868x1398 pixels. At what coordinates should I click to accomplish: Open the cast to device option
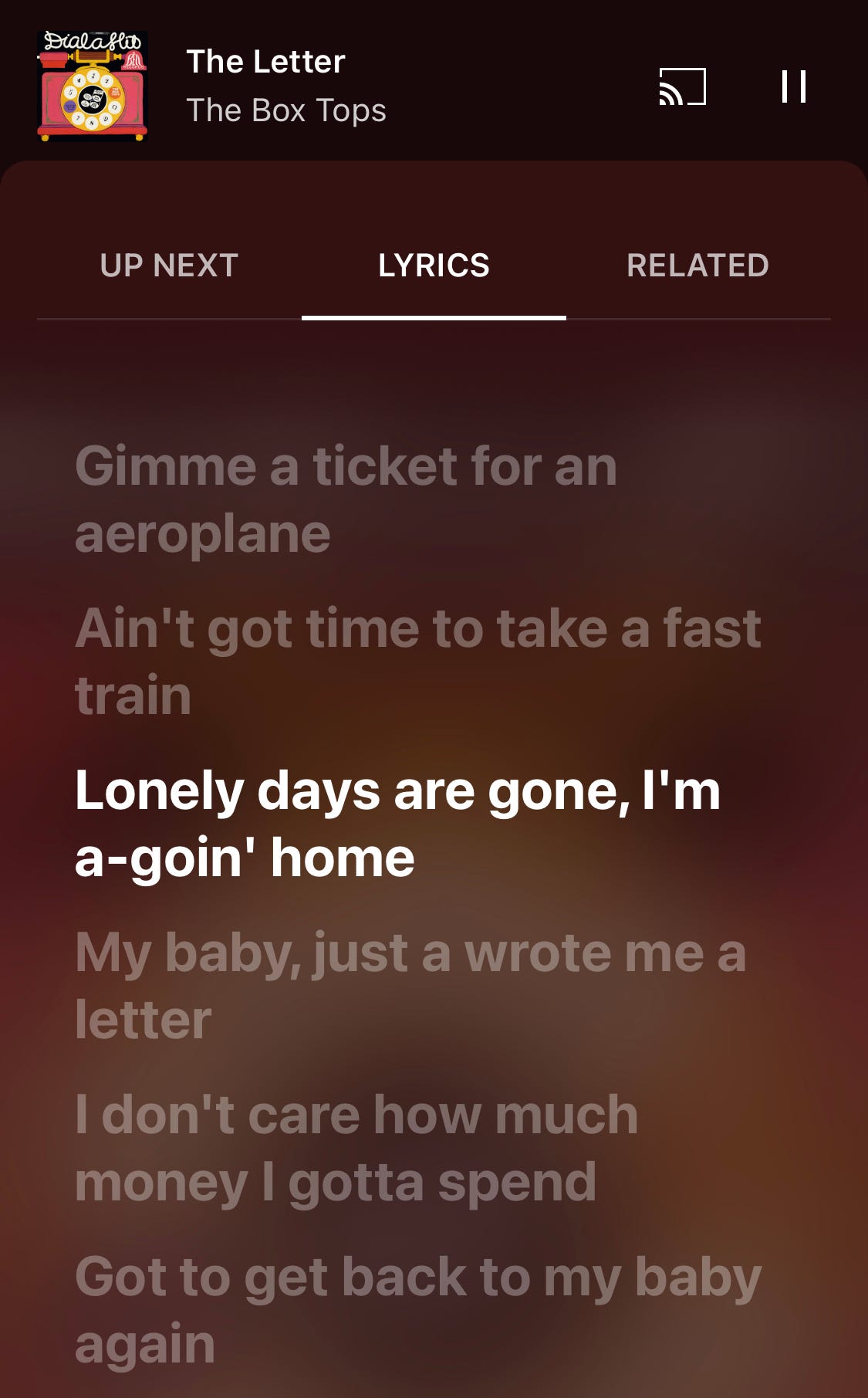pyautogui.click(x=682, y=86)
